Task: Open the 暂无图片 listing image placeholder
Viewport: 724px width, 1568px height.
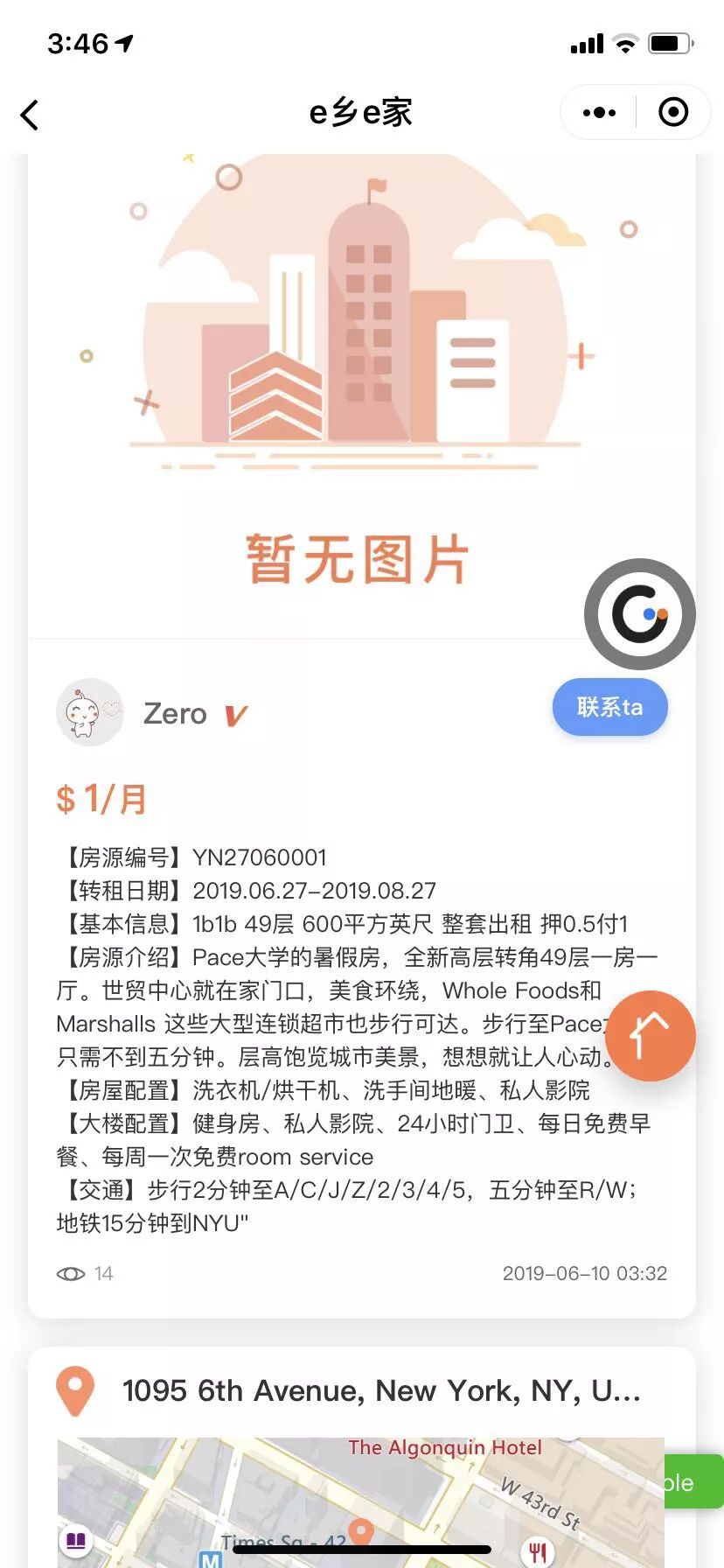Action: click(360, 394)
